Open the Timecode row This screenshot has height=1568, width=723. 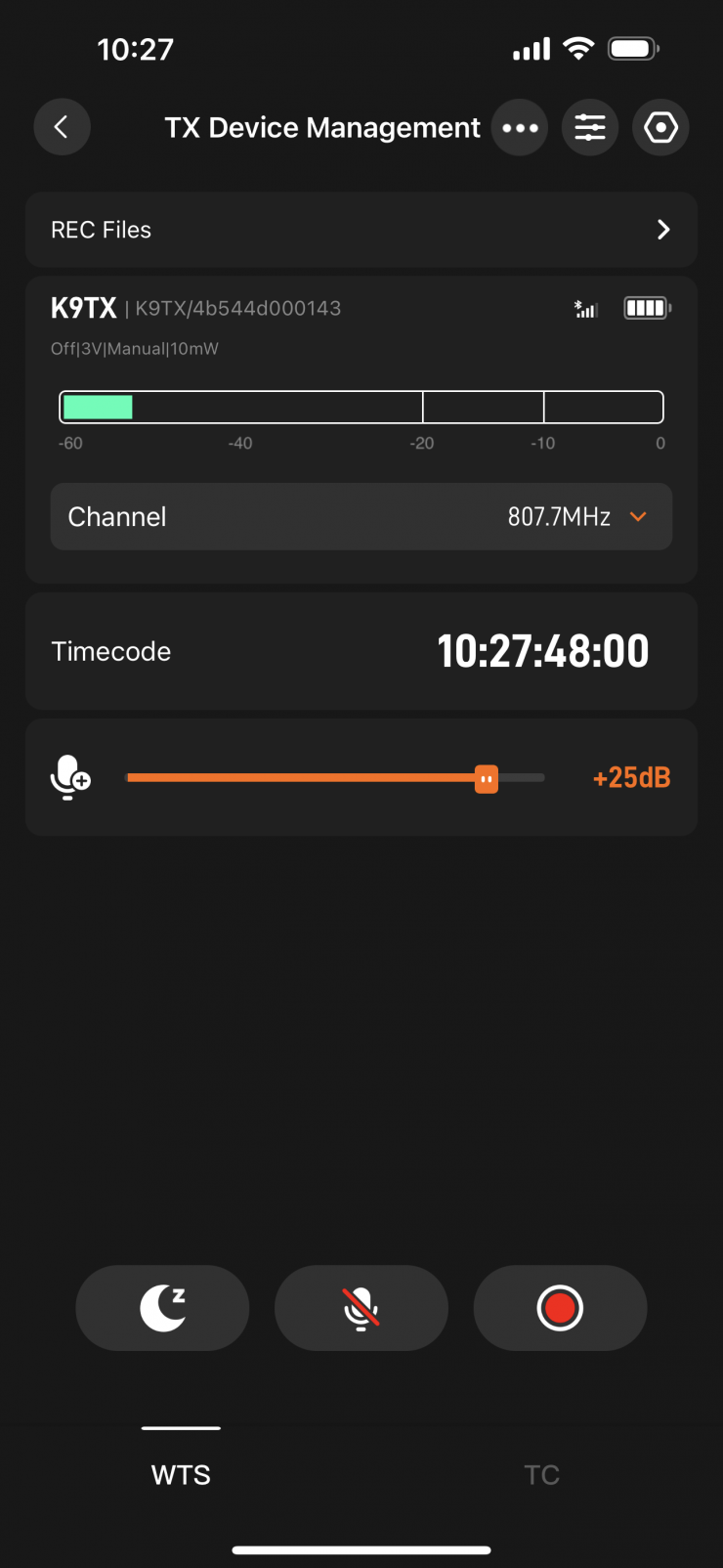[x=361, y=651]
